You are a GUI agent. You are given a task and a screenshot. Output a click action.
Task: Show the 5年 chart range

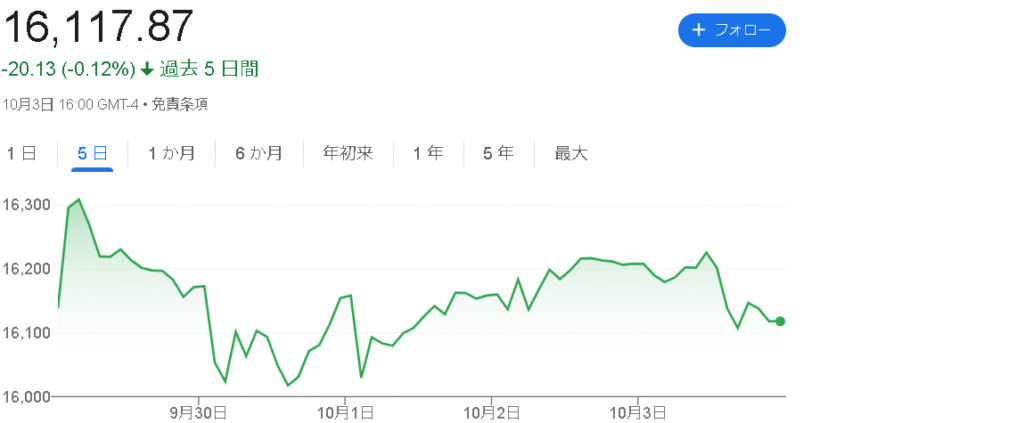(498, 154)
